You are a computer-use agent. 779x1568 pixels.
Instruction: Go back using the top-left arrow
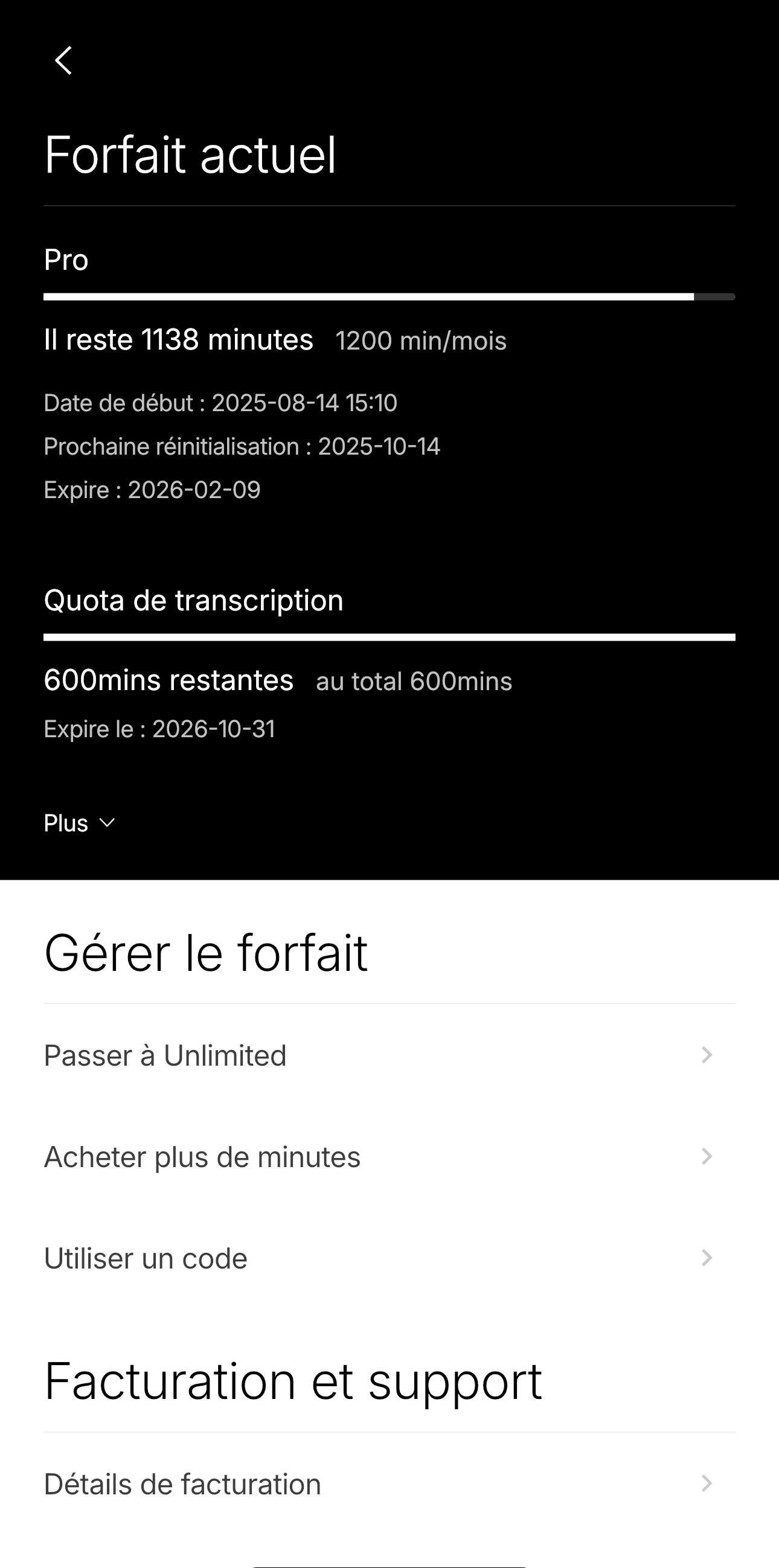[63, 60]
